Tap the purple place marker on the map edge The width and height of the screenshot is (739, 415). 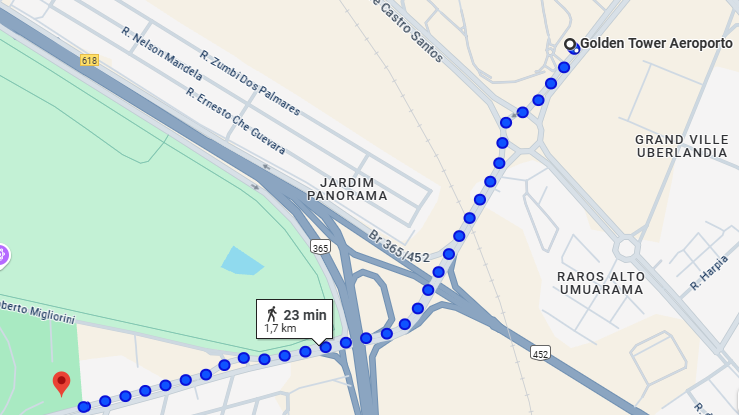3,255
